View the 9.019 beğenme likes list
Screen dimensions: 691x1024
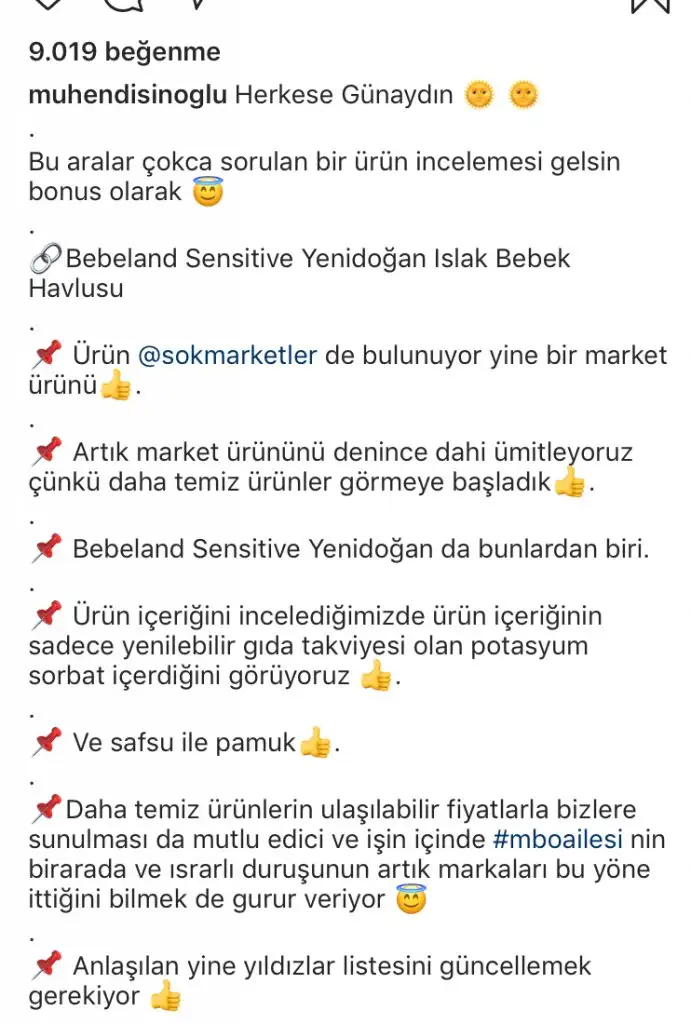[124, 51]
